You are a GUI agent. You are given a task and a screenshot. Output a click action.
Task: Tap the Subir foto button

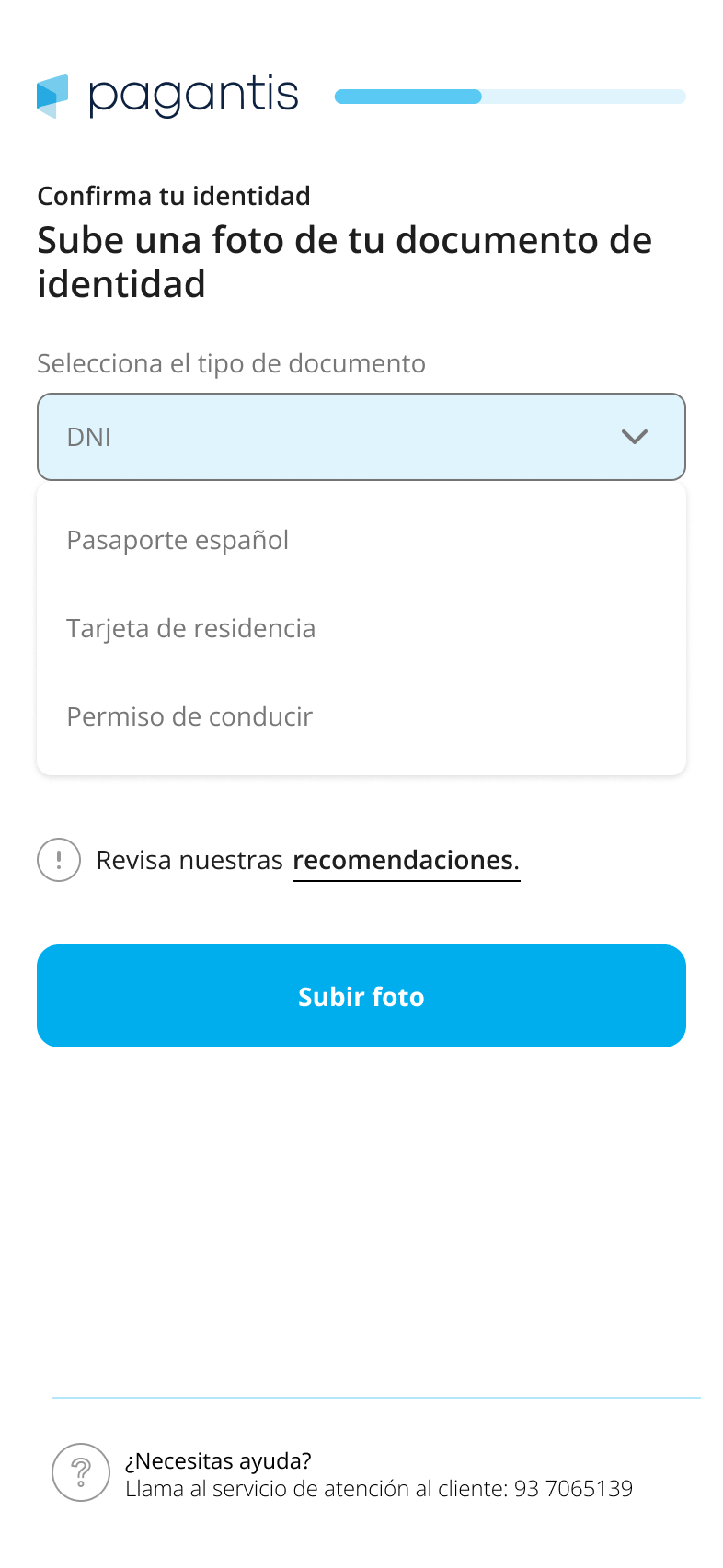(x=361, y=996)
